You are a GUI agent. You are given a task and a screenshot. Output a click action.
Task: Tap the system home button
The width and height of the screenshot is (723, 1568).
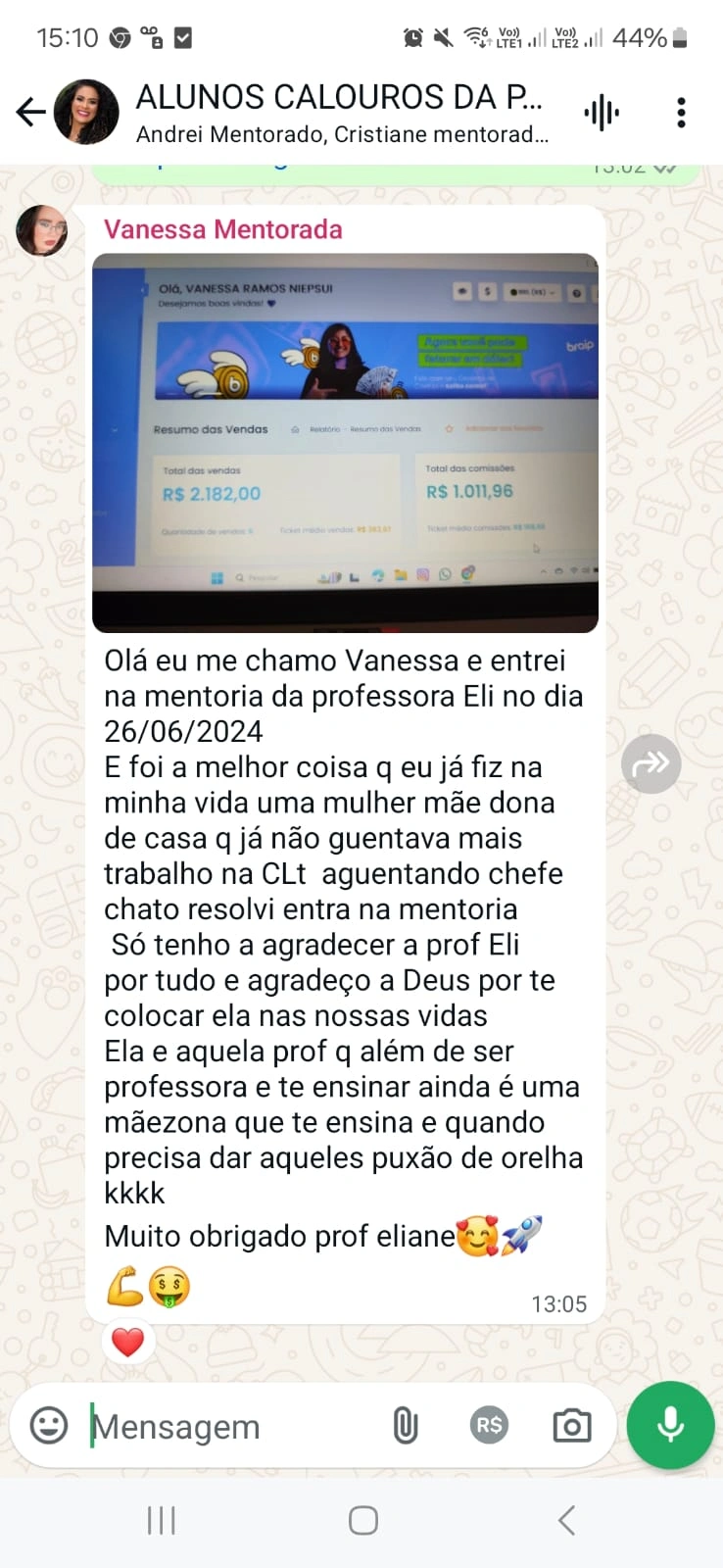(363, 1520)
